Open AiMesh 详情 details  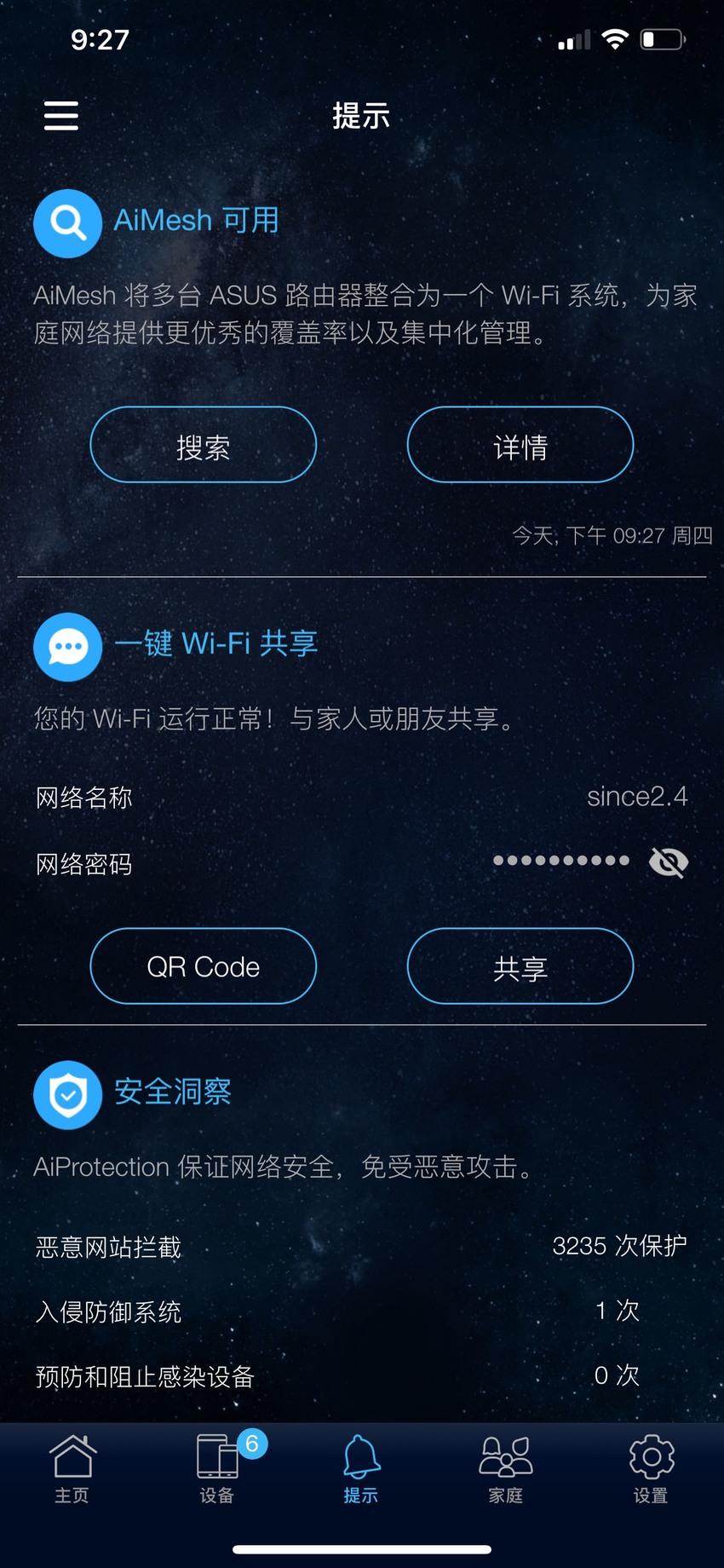[520, 445]
